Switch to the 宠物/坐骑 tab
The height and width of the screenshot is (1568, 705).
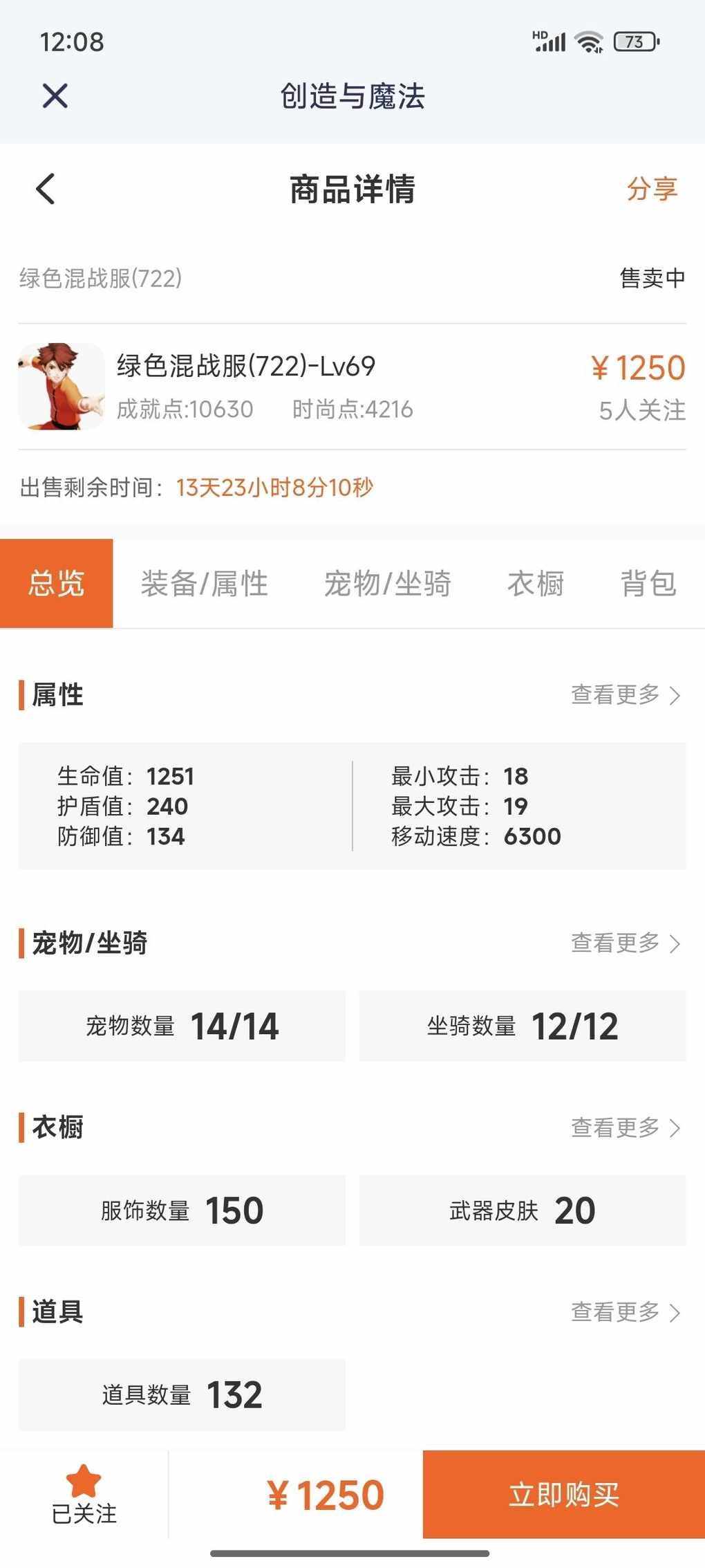coord(387,583)
